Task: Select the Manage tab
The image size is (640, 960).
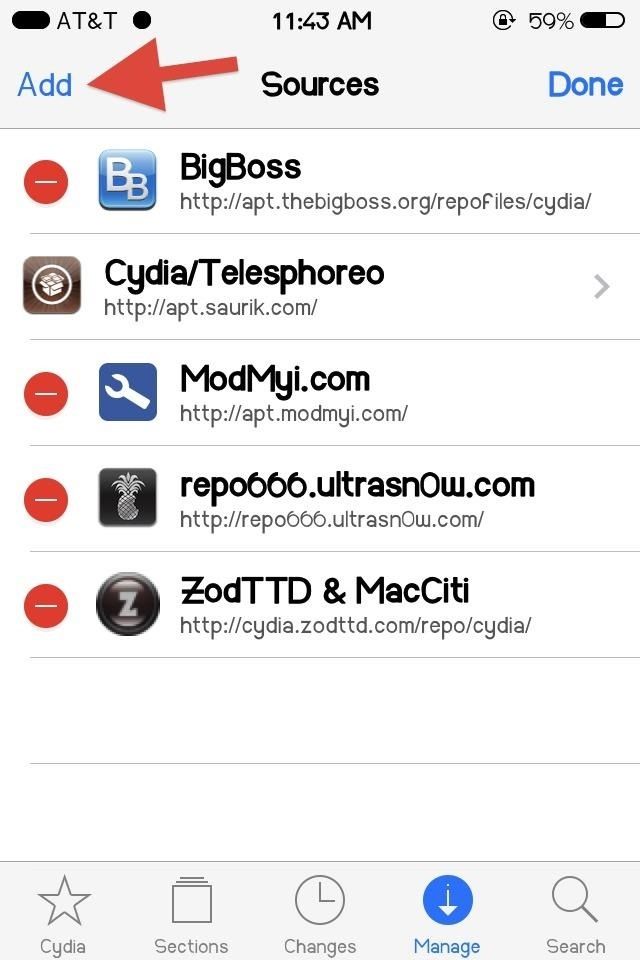Action: click(447, 915)
